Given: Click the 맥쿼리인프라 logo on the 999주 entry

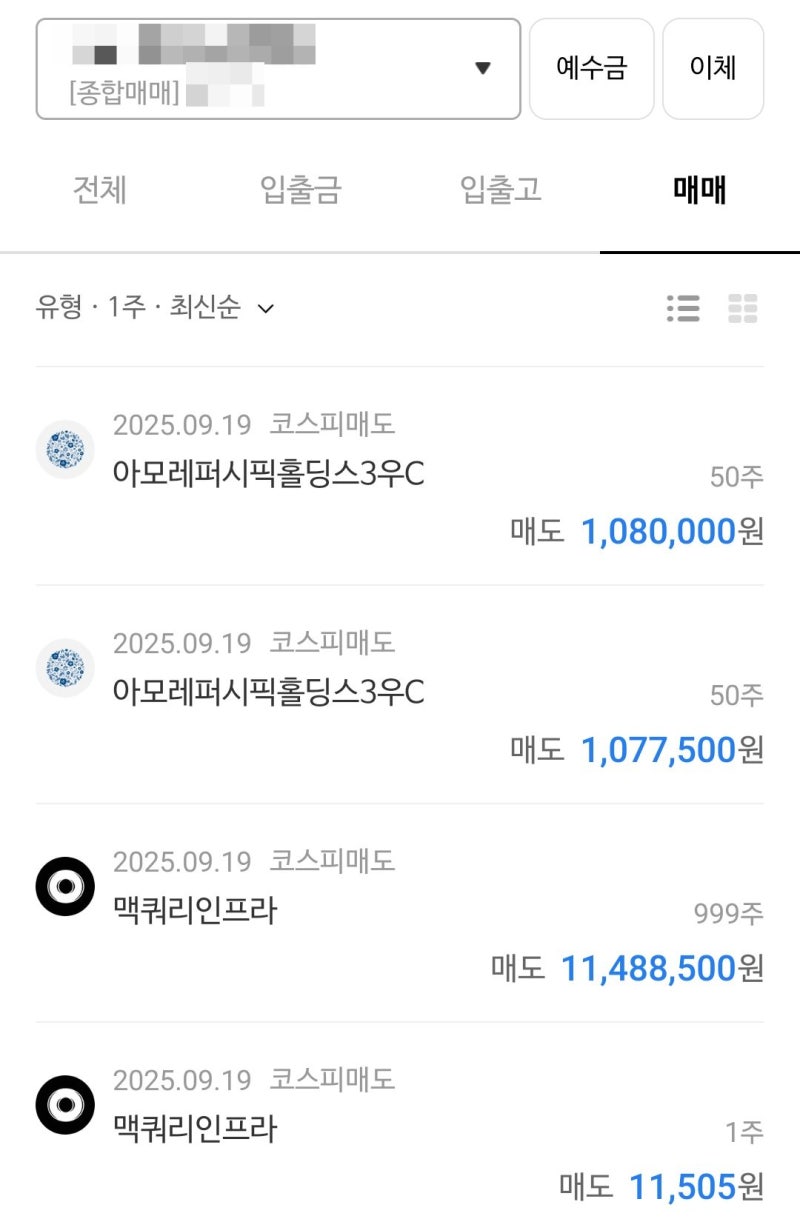Looking at the screenshot, I should point(64,885).
